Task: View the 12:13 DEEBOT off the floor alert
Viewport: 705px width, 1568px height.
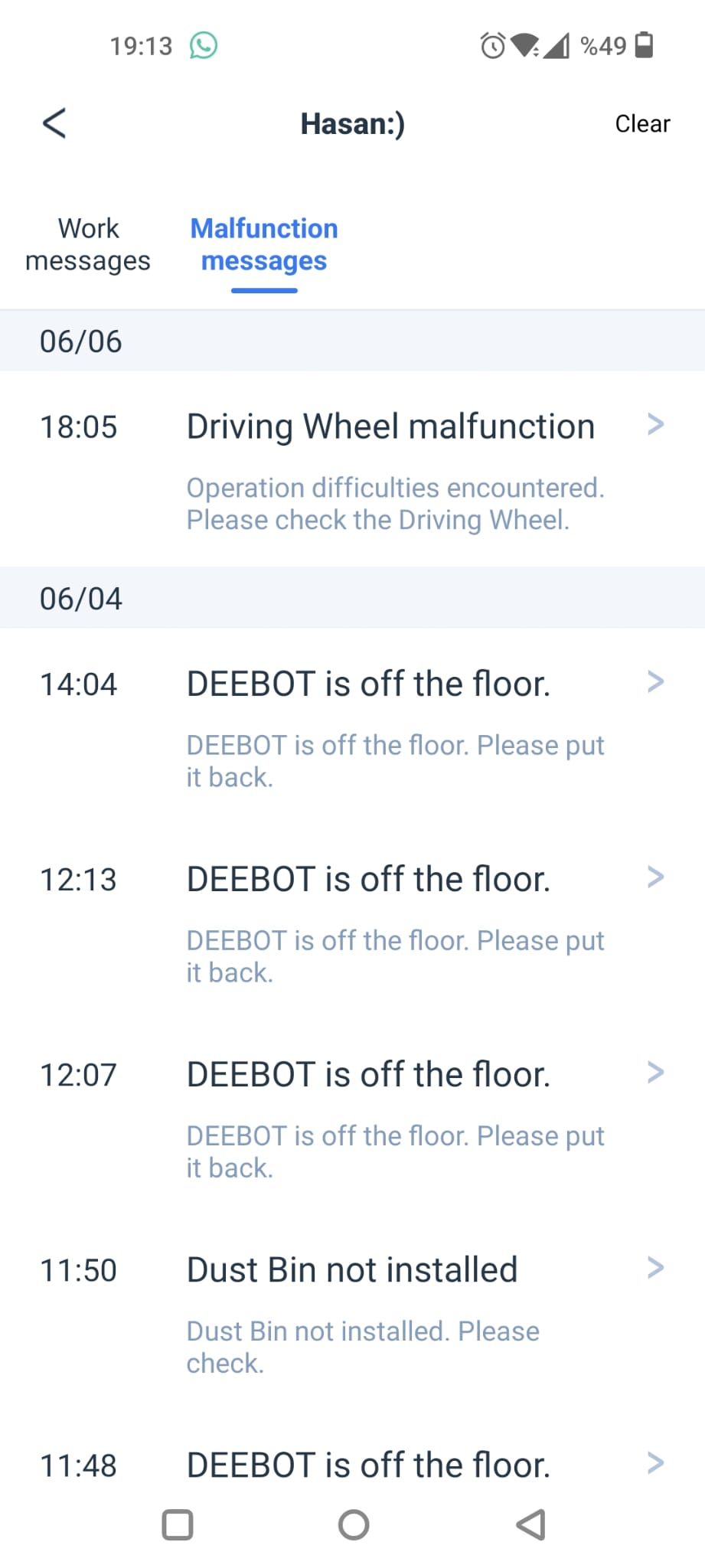Action: tap(352, 922)
